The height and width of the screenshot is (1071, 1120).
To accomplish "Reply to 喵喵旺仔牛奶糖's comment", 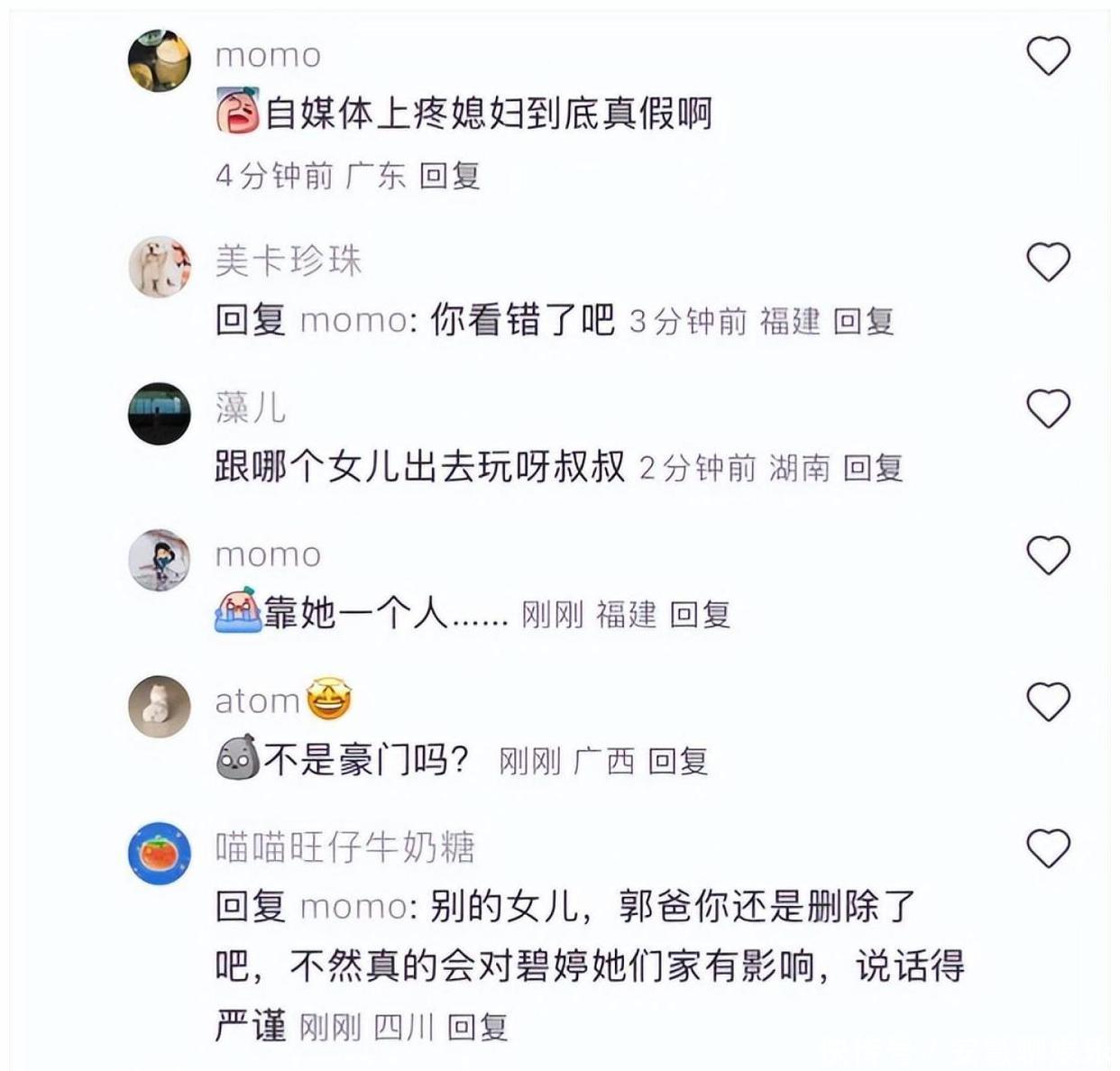I will point(477,1027).
